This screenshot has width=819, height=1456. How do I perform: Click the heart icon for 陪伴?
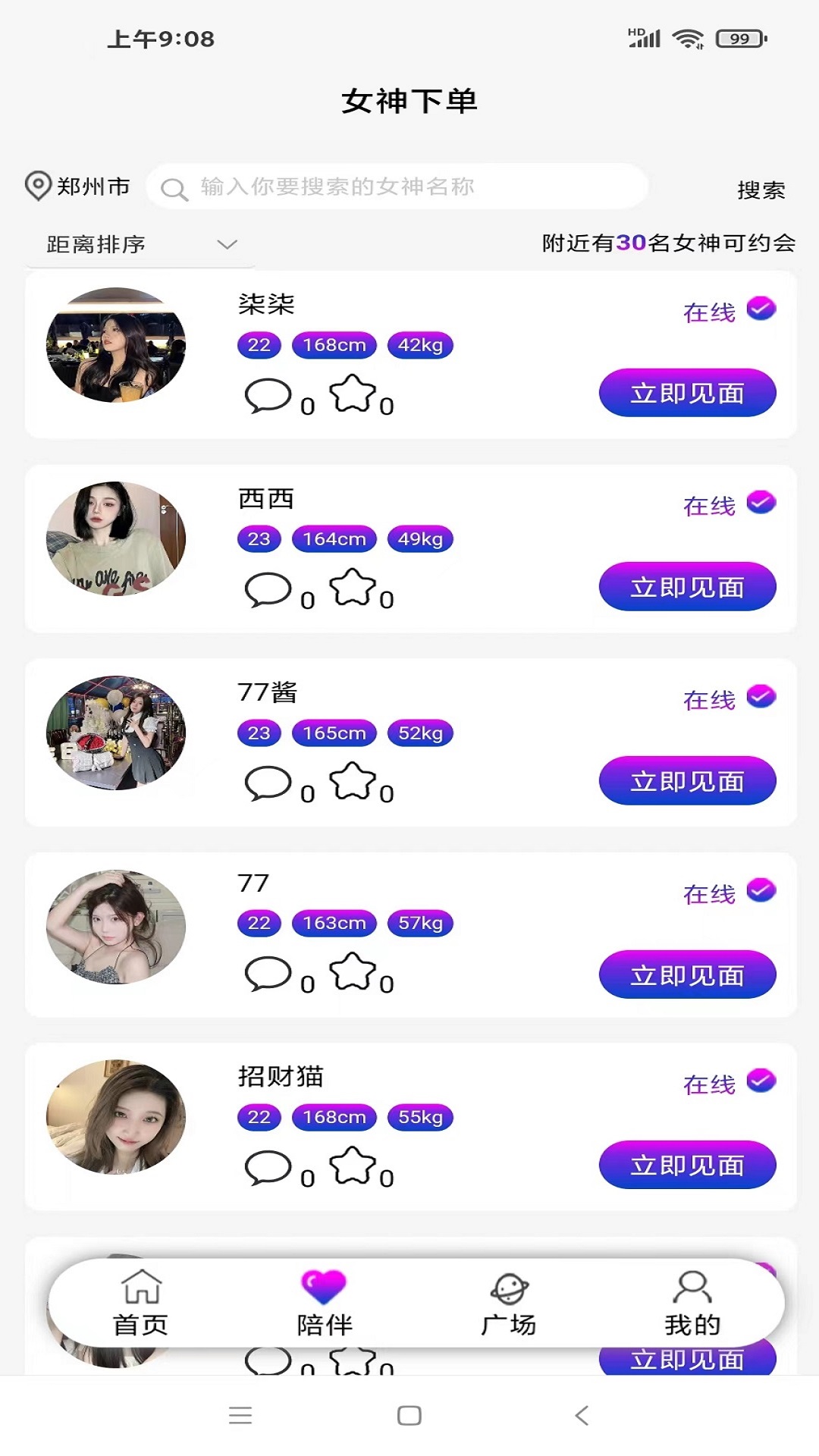(x=325, y=1298)
